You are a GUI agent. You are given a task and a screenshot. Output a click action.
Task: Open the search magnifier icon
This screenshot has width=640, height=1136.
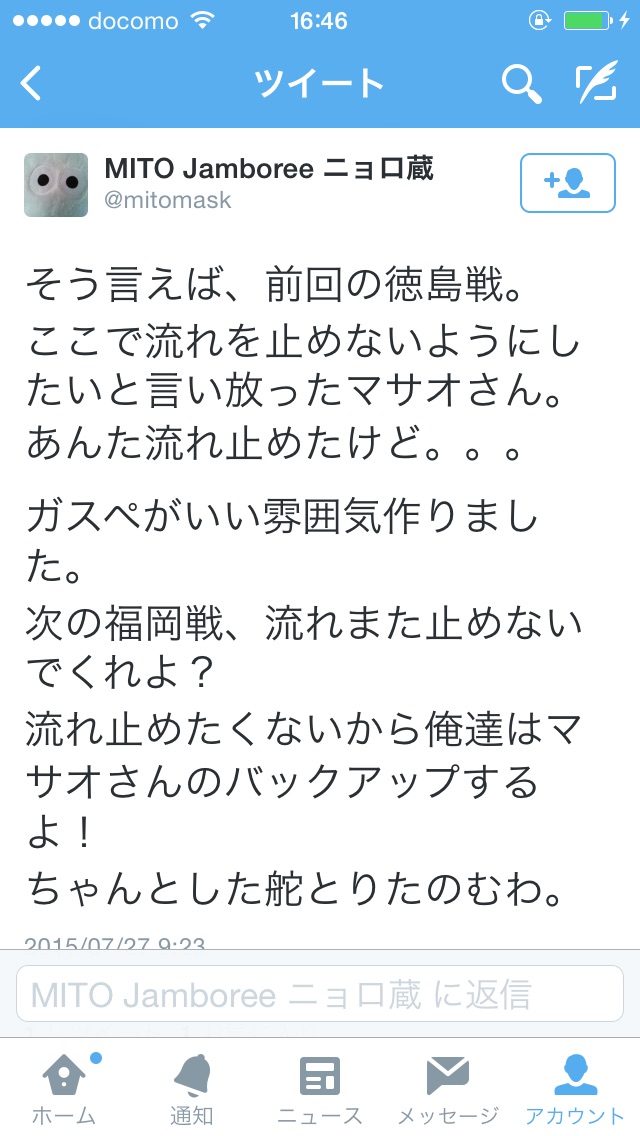pyautogui.click(x=522, y=83)
